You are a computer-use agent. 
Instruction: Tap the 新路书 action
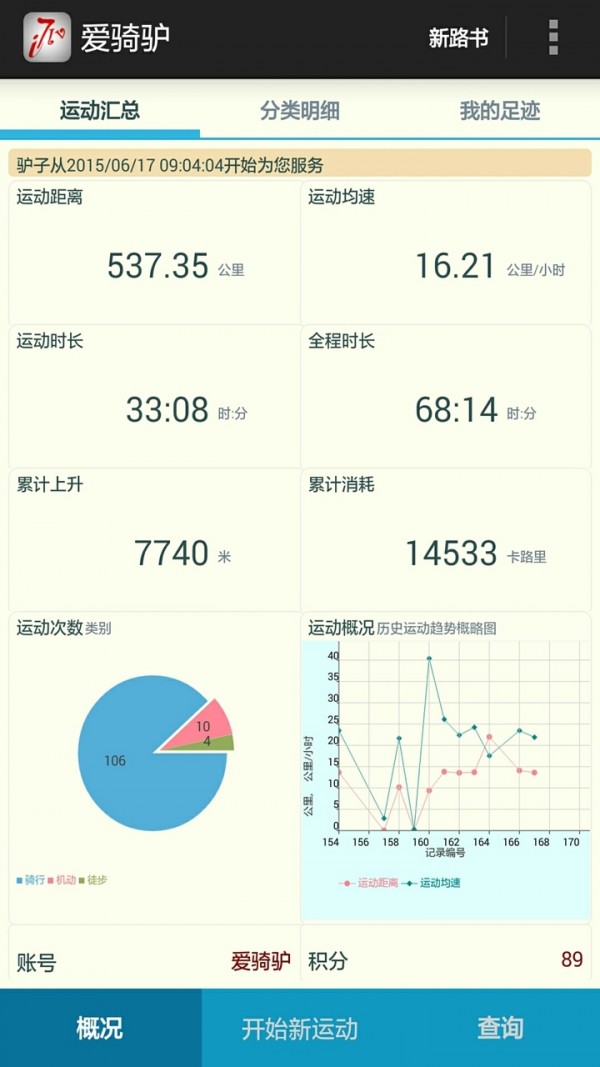coord(458,38)
